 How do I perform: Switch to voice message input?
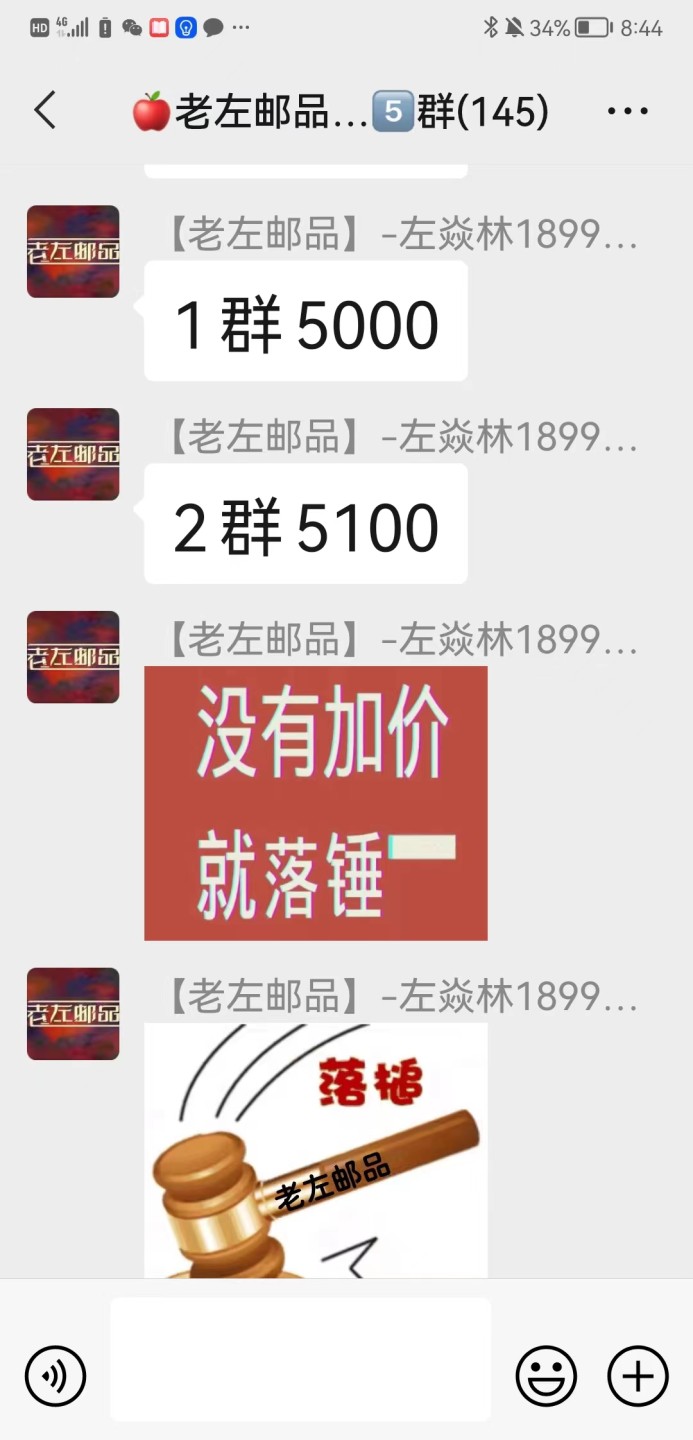click(55, 1376)
